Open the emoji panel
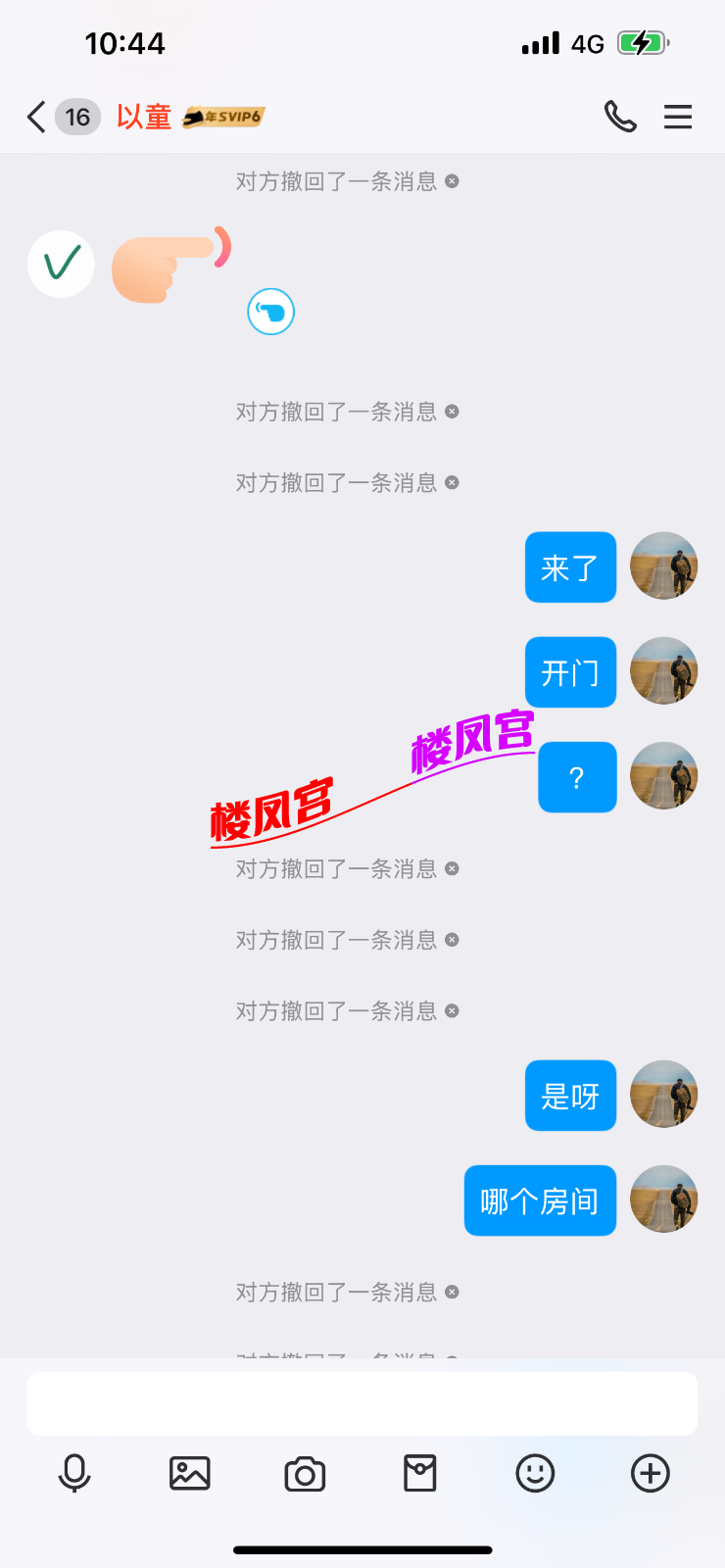 pyautogui.click(x=535, y=1473)
